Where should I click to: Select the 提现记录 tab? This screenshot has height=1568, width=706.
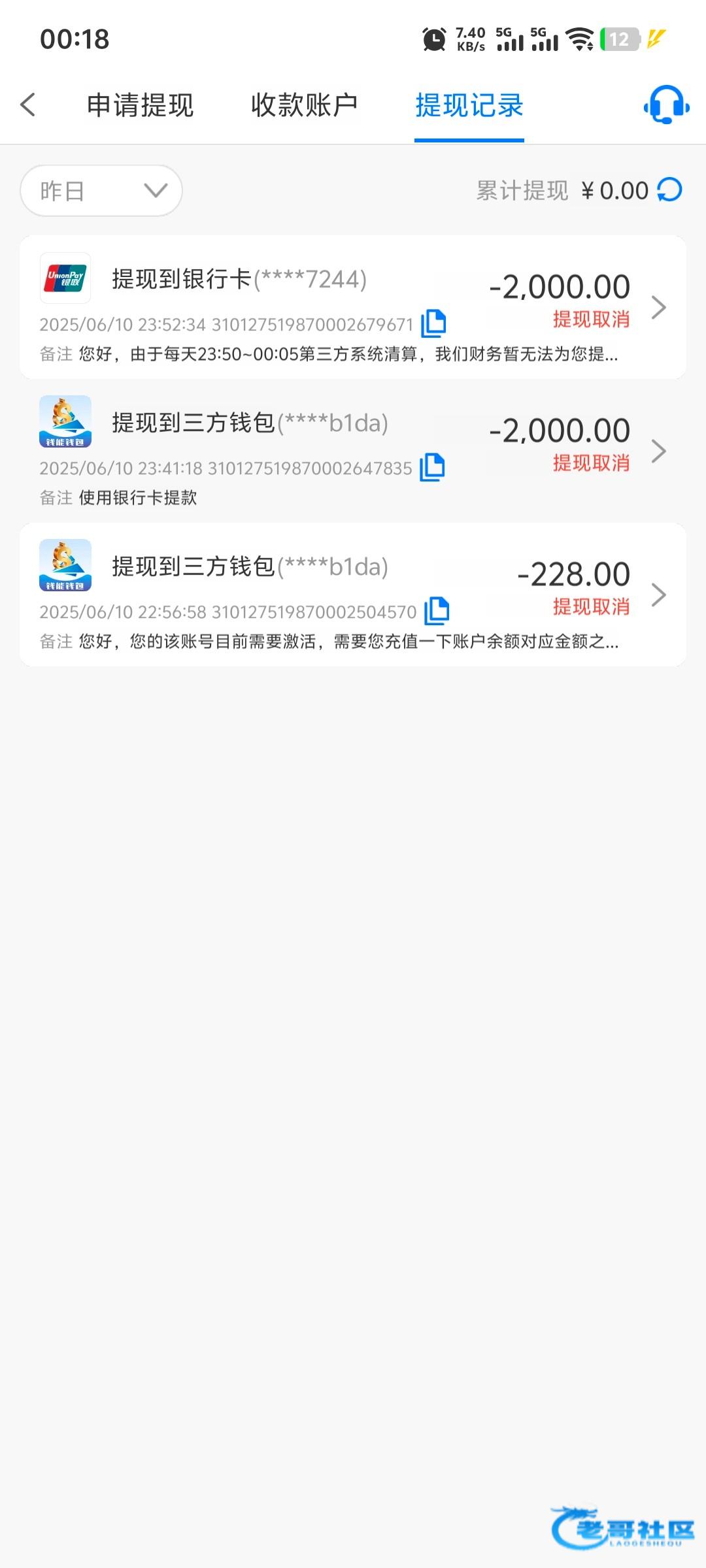(469, 105)
